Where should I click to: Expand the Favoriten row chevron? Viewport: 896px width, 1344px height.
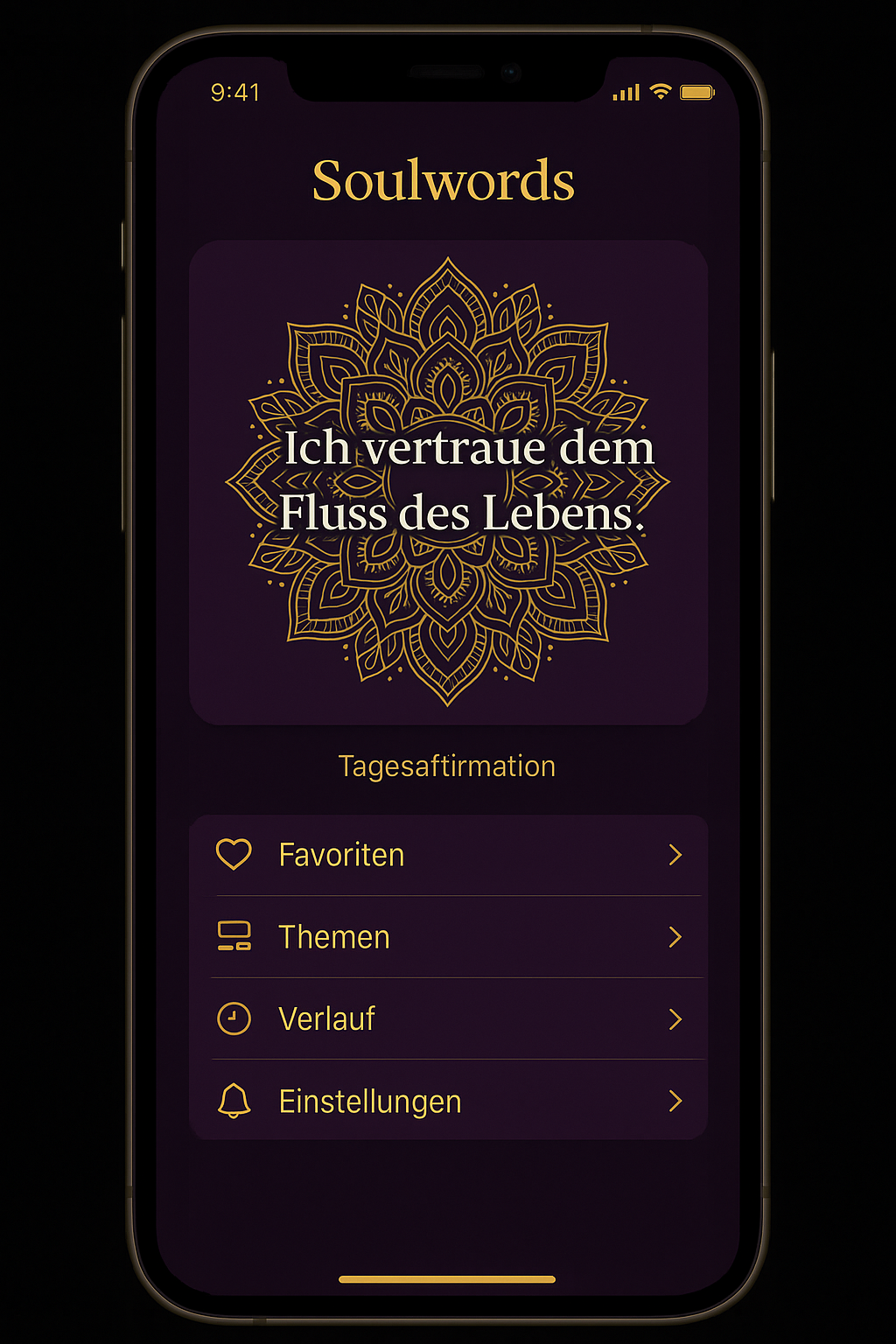(x=675, y=854)
